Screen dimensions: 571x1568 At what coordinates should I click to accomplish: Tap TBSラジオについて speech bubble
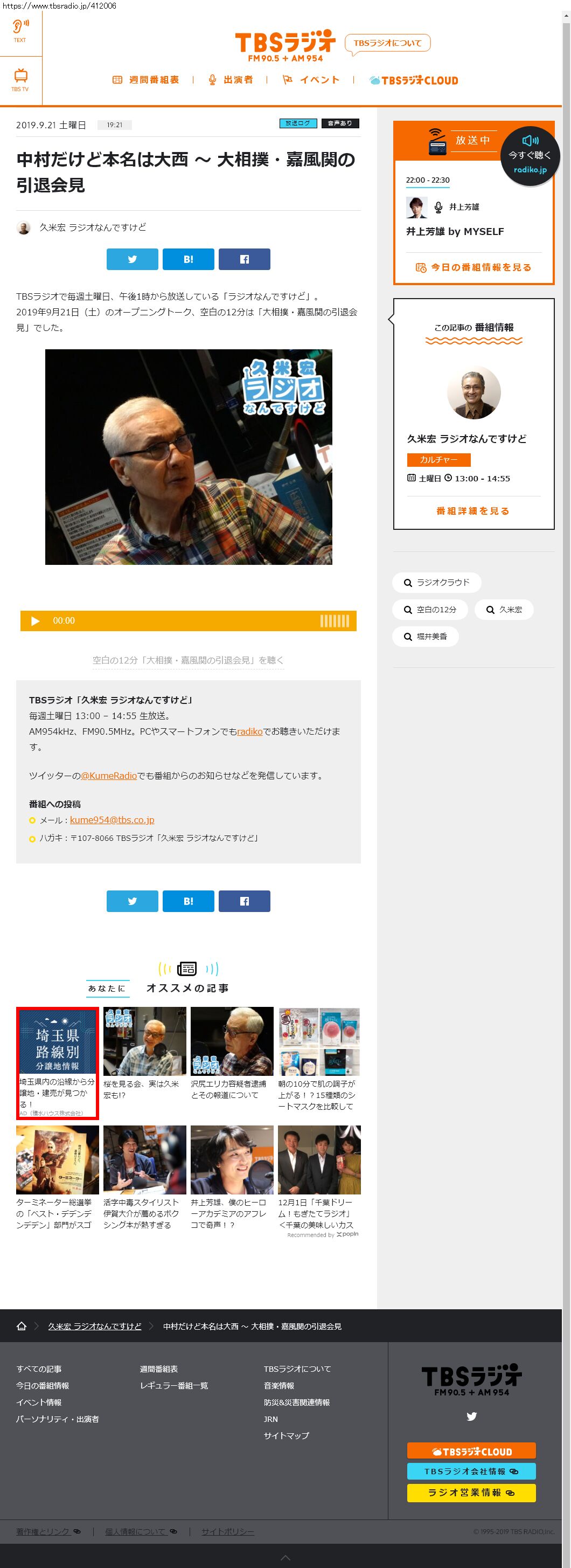[387, 43]
